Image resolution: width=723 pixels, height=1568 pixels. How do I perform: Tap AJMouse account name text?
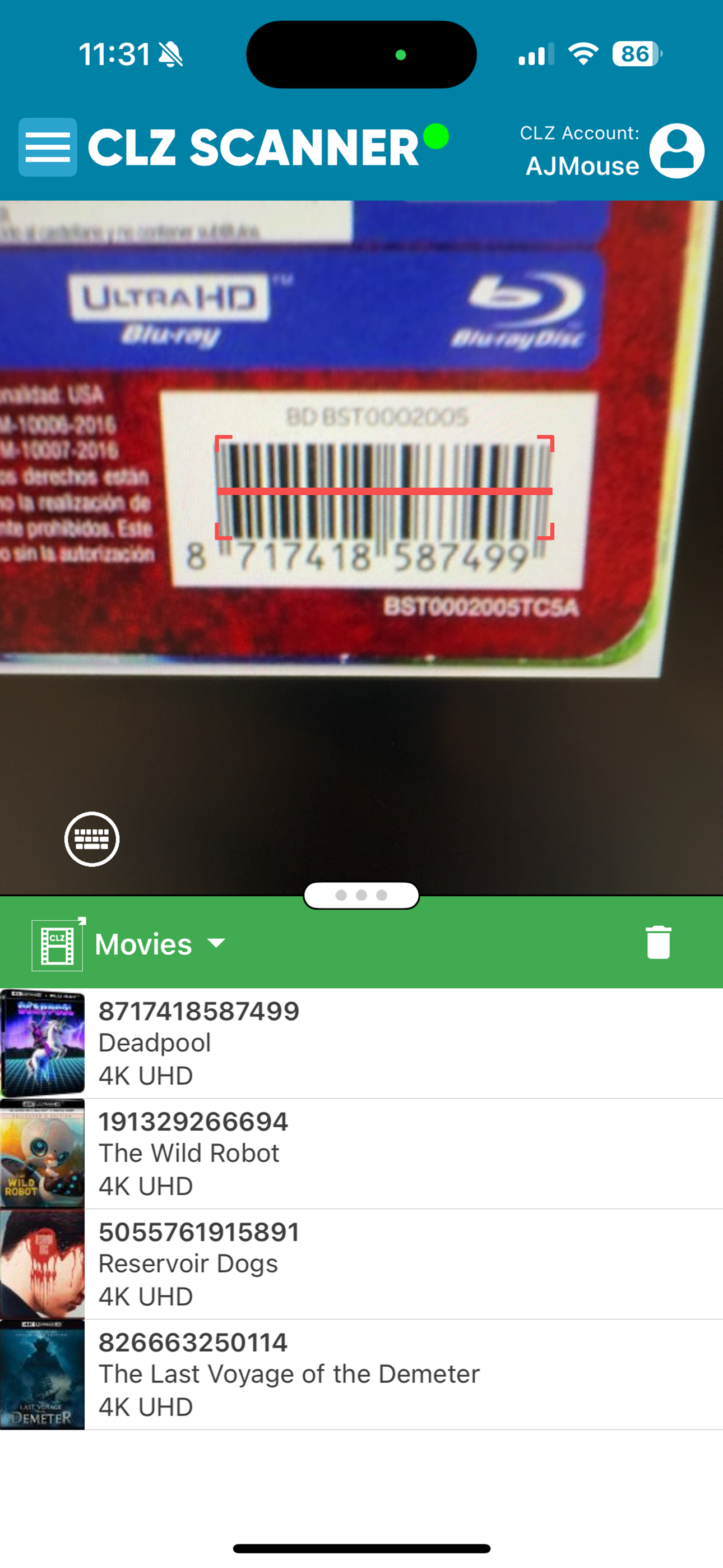pos(581,165)
